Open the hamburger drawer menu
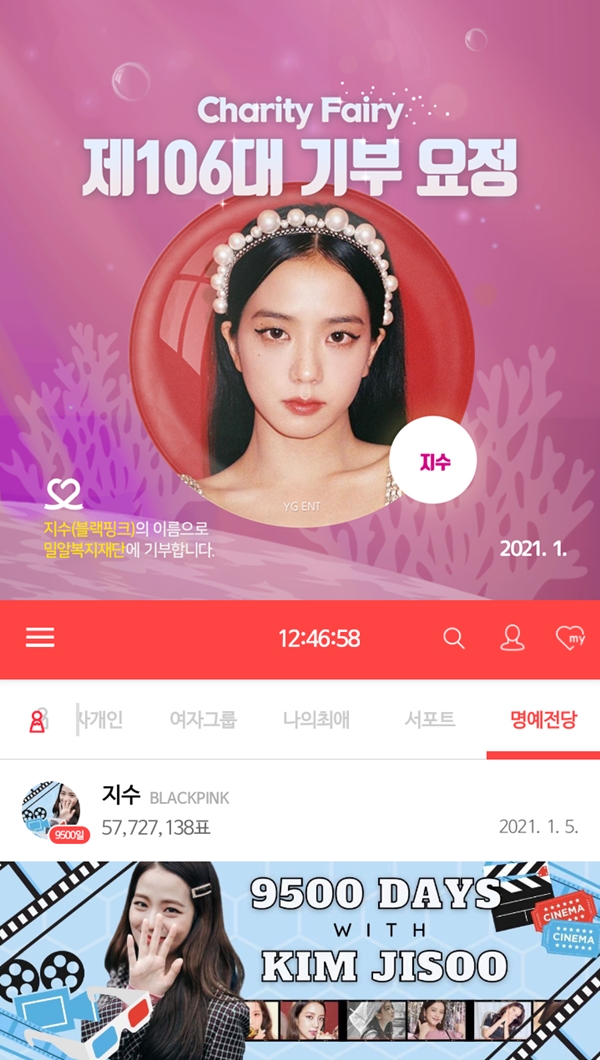The height and width of the screenshot is (1060, 600). [x=40, y=637]
